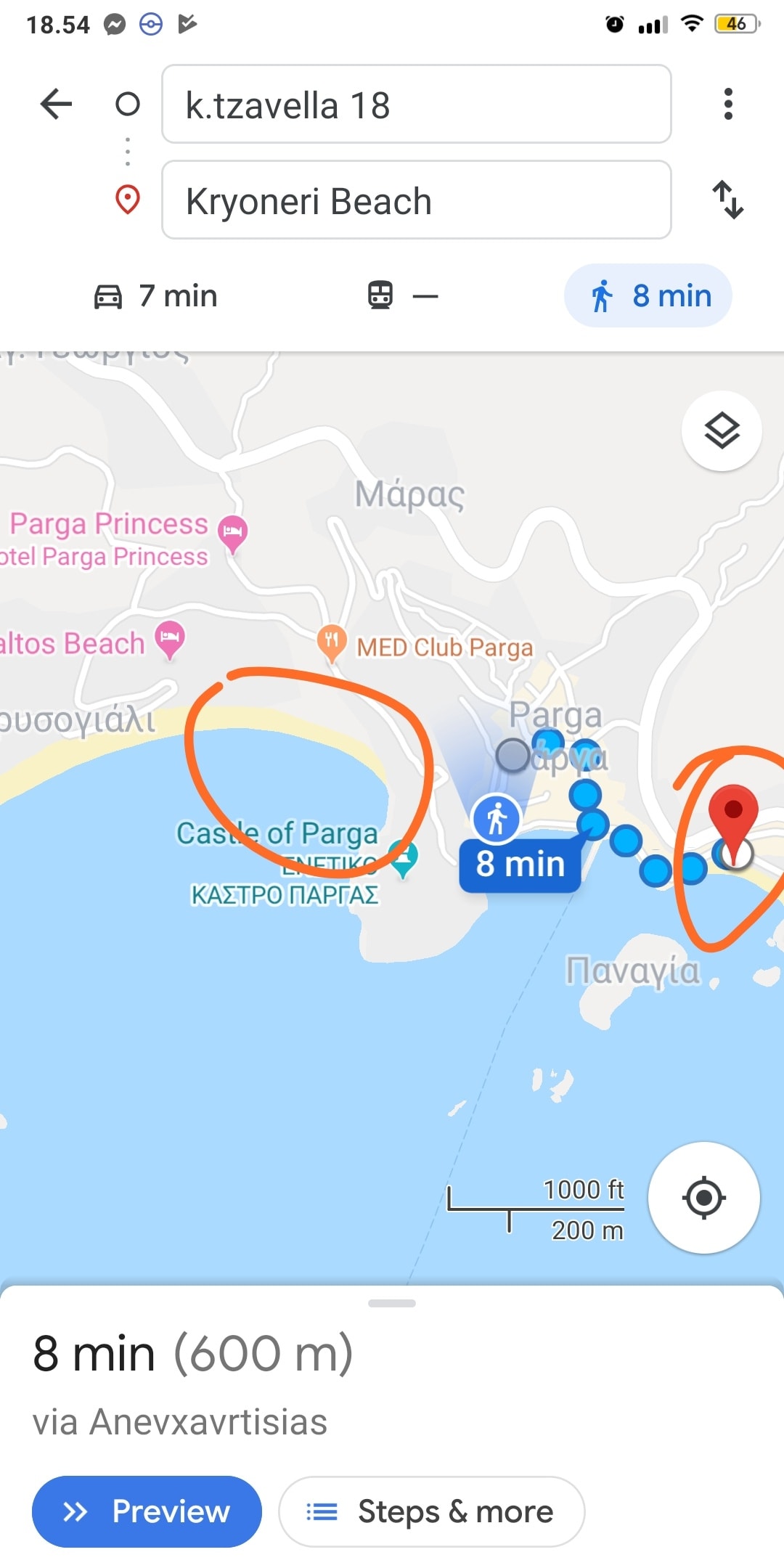Switch to public transit mode
This screenshot has height=1568, width=784.
[x=402, y=296]
